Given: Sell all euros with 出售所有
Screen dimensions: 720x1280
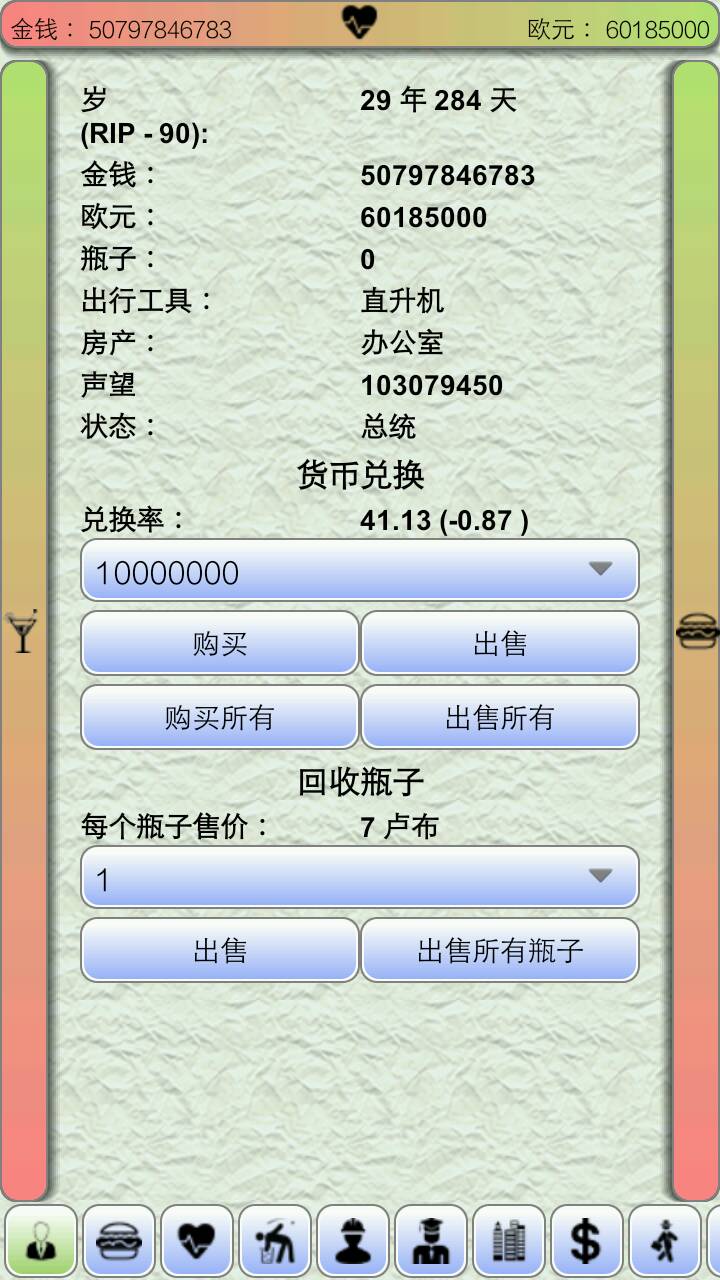Looking at the screenshot, I should tap(499, 717).
